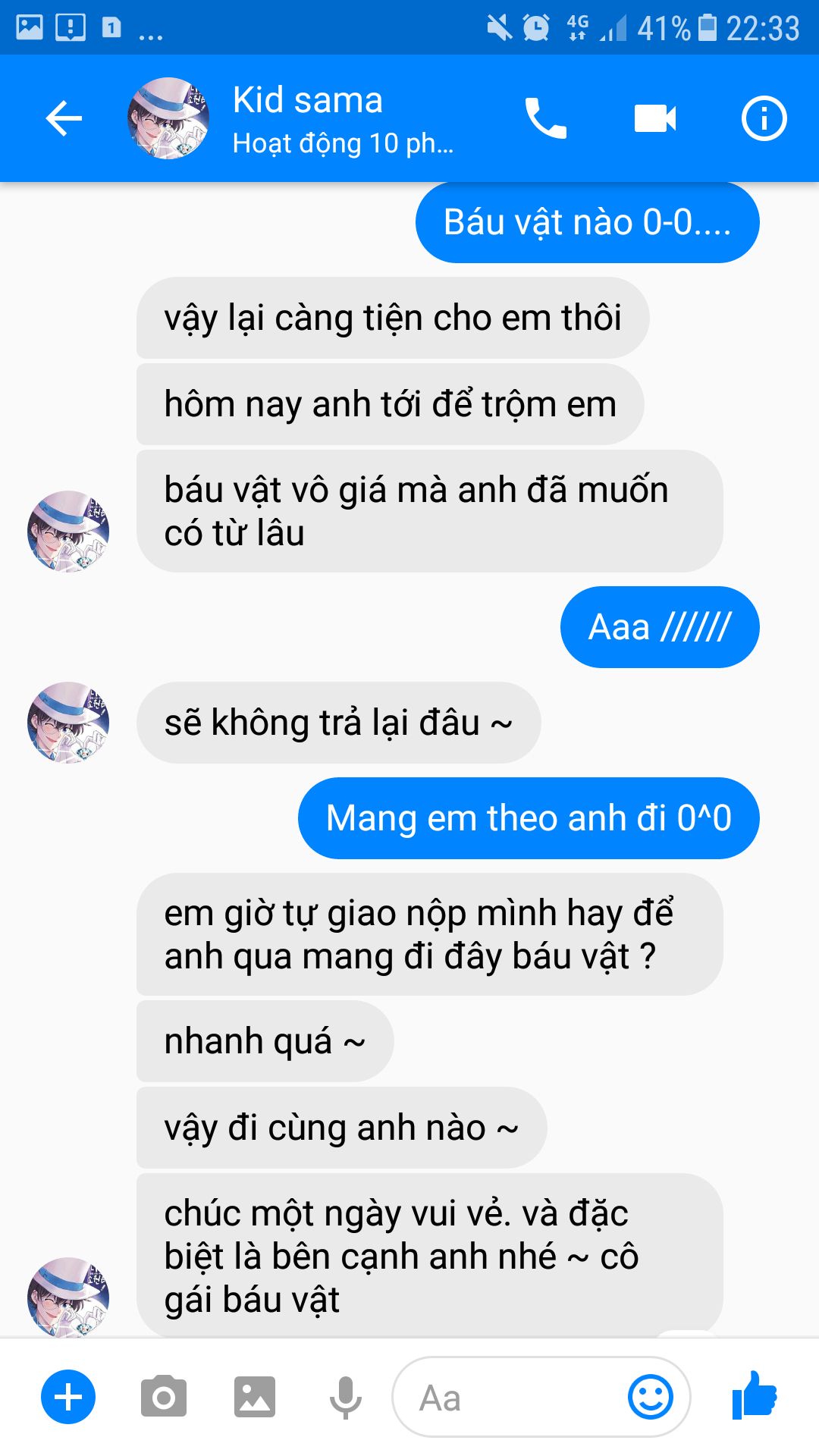Open the camera to take a photo
The width and height of the screenshot is (819, 1456).
[x=163, y=1397]
